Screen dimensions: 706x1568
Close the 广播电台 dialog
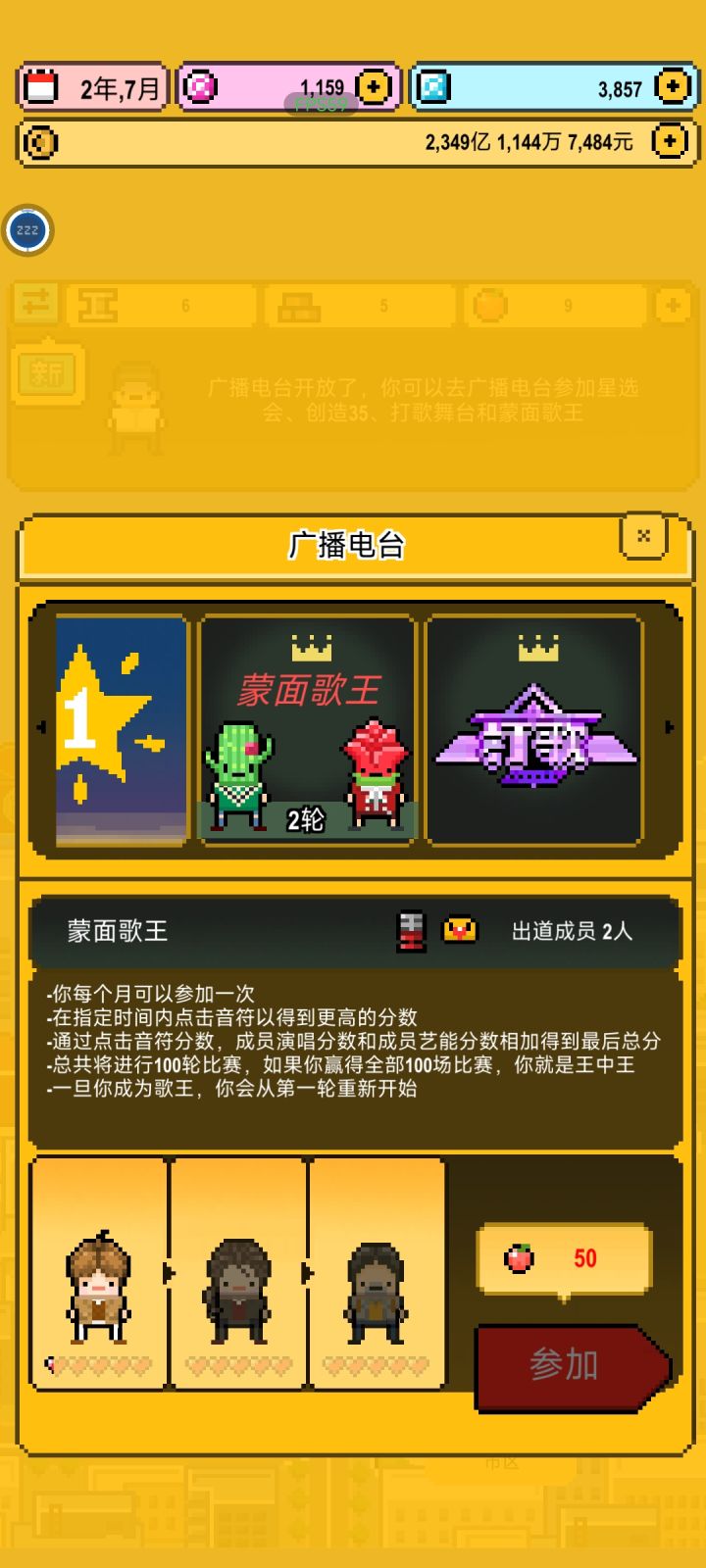tap(644, 537)
